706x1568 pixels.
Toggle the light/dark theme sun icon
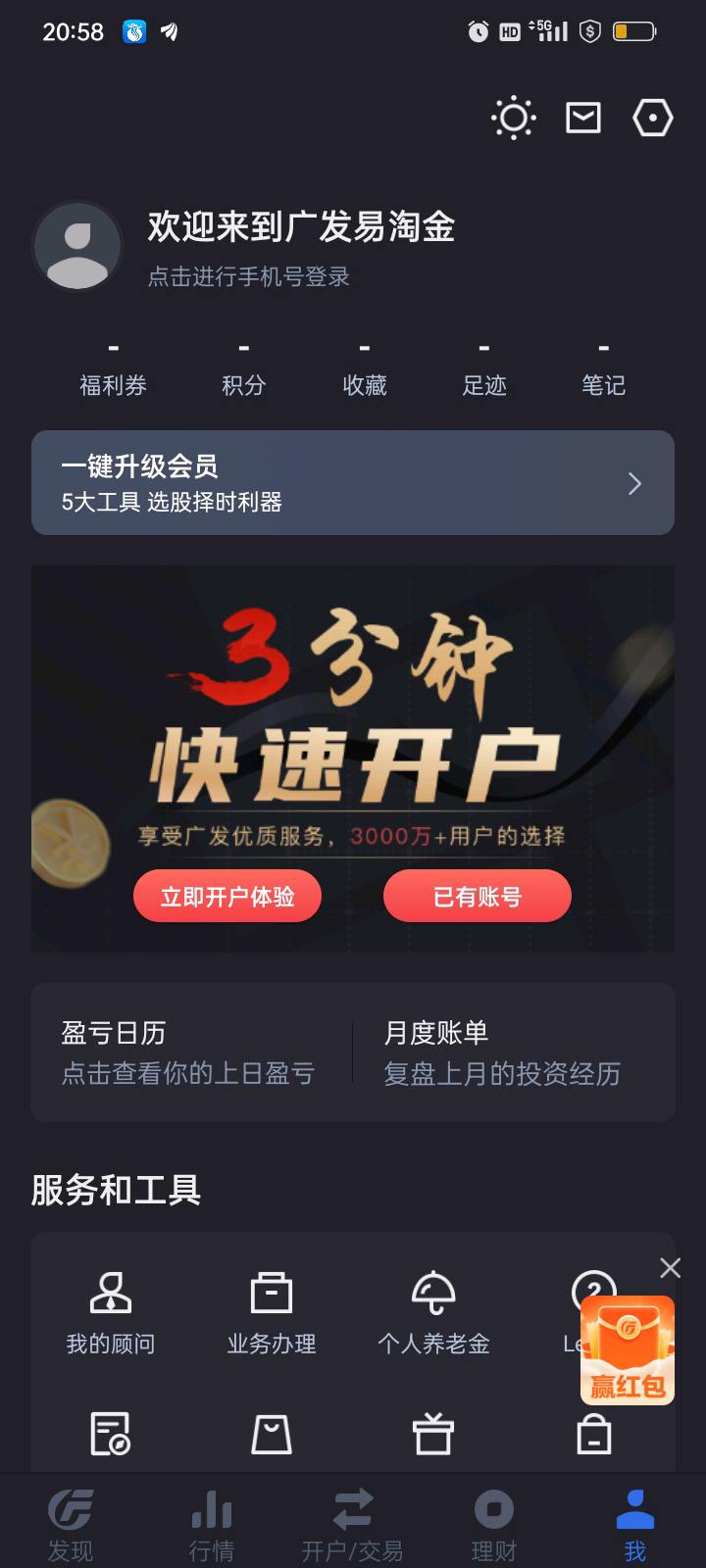(513, 119)
